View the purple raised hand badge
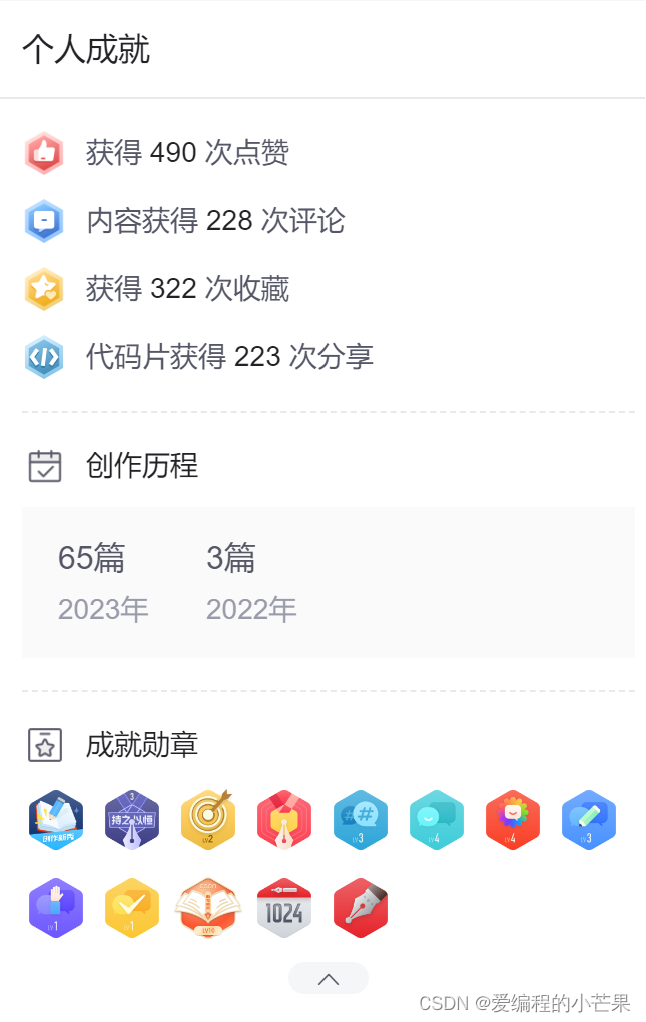The height and width of the screenshot is (1022, 646). [x=56, y=908]
